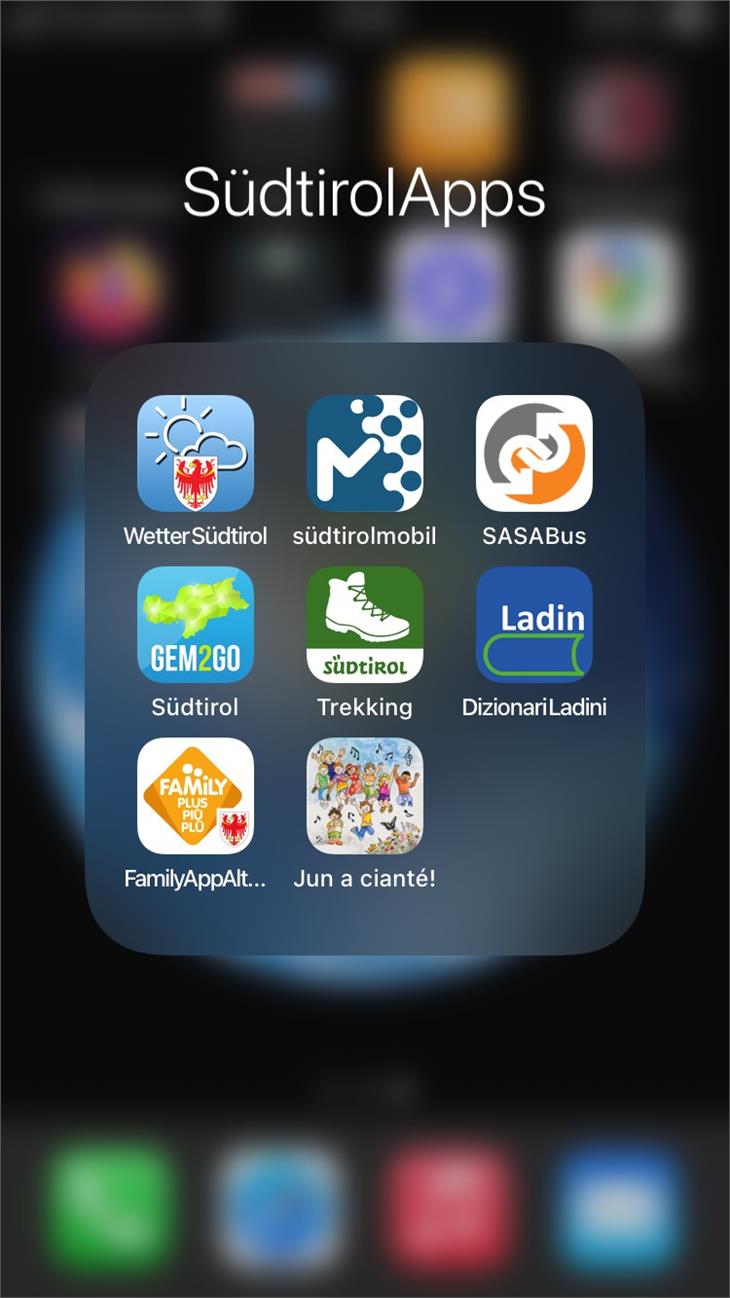The height and width of the screenshot is (1298, 730).
Task: Open the DizionariLadini app
Action: pyautogui.click(x=534, y=624)
